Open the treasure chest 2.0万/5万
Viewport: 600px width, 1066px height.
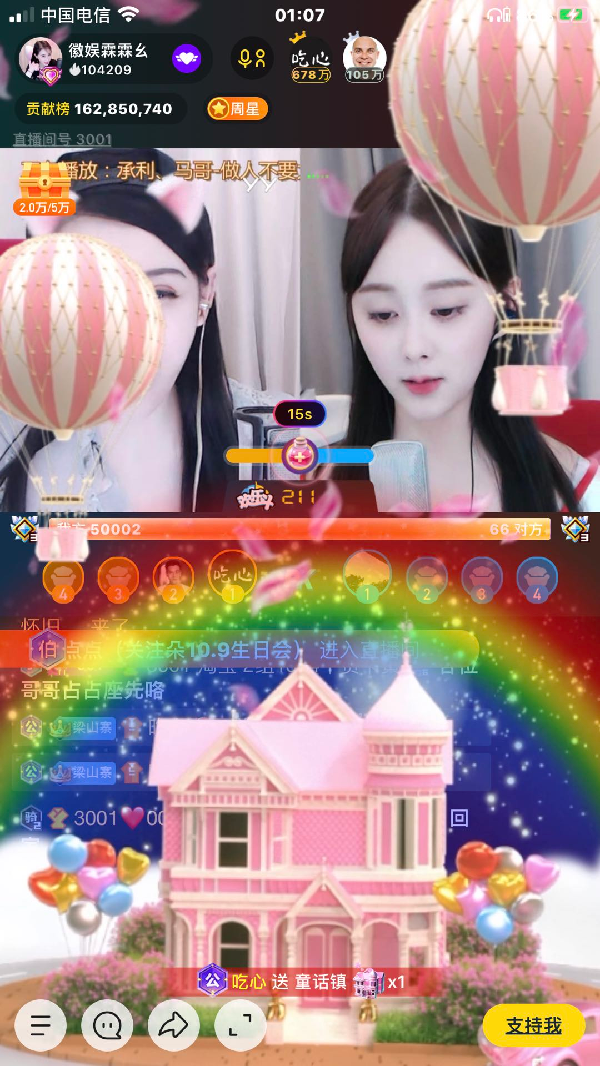coord(42,187)
